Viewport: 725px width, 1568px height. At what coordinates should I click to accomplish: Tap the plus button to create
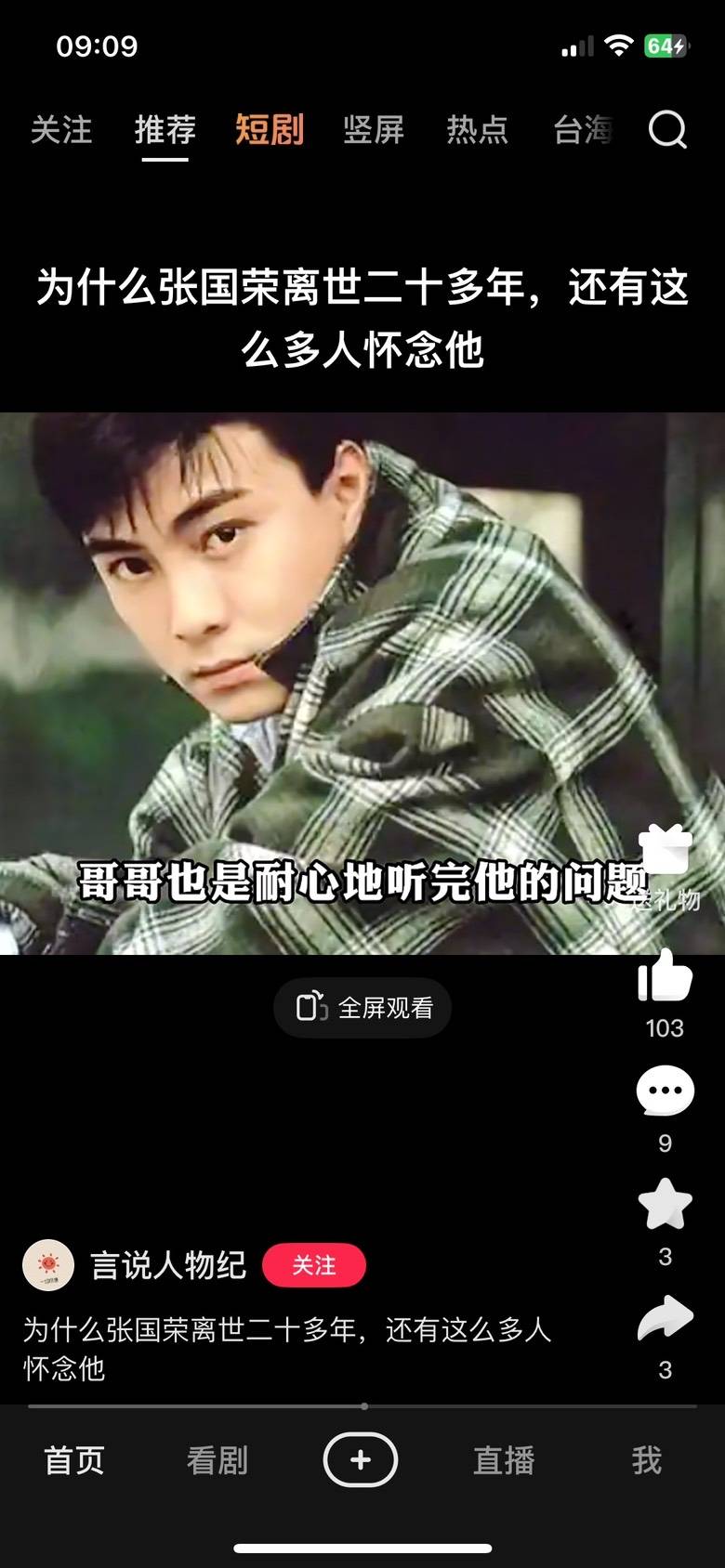click(361, 1460)
